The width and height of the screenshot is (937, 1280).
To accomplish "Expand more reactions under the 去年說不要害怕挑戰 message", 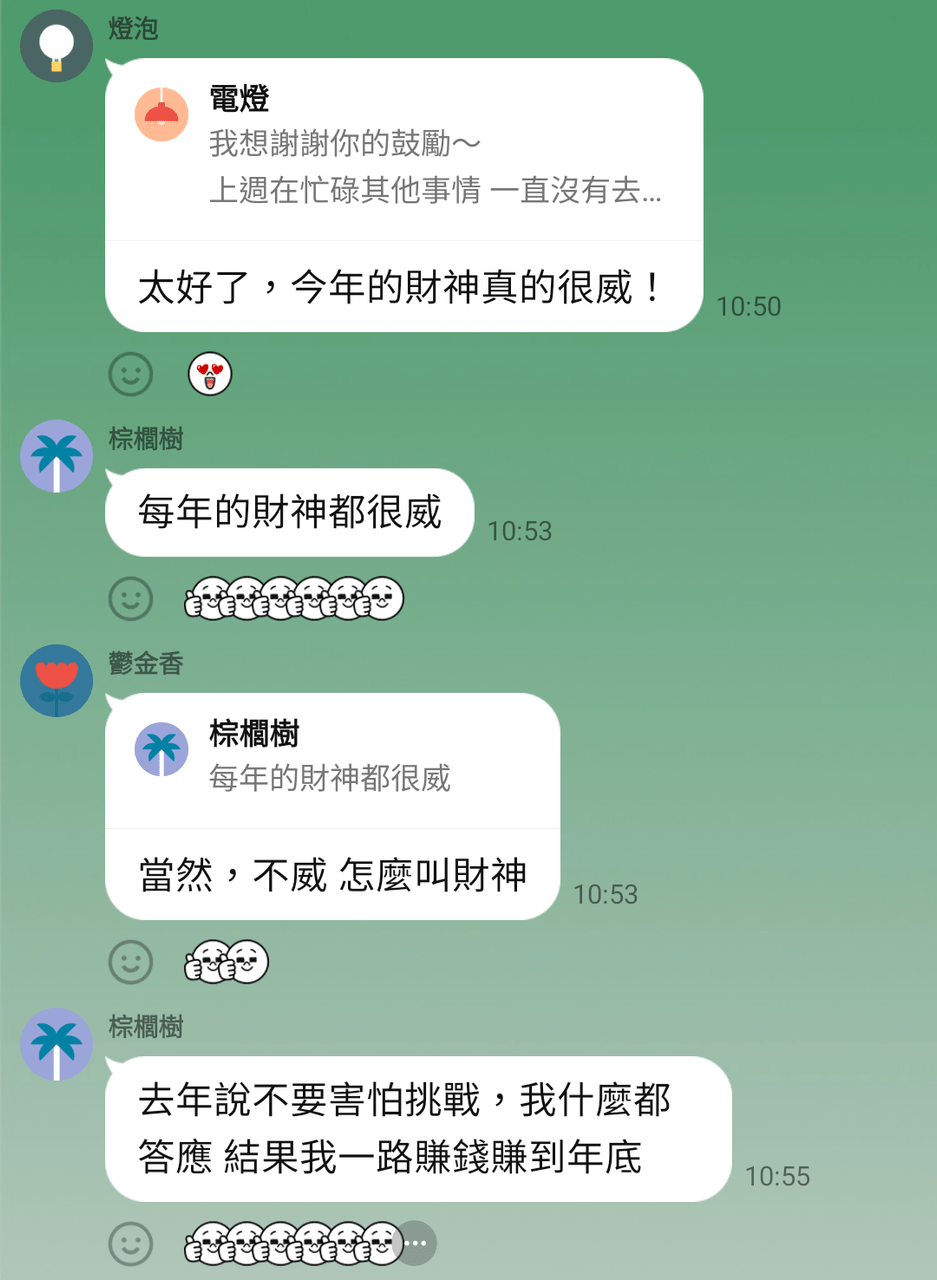I will click(416, 1244).
